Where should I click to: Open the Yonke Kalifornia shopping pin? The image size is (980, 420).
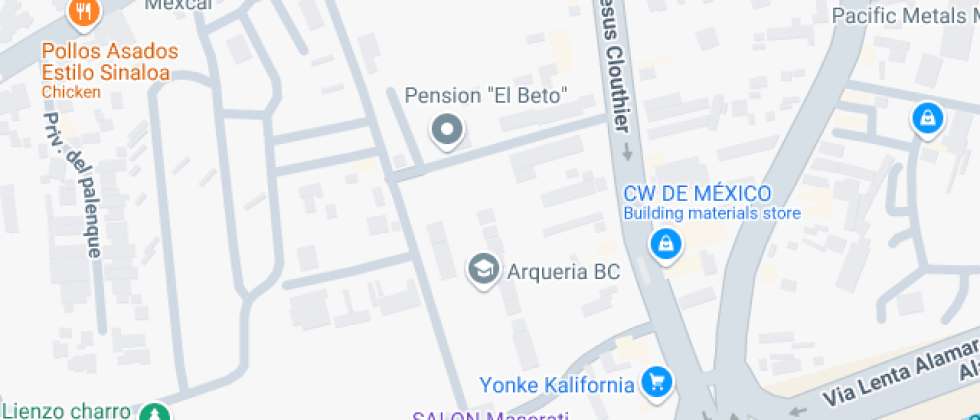[x=657, y=381]
